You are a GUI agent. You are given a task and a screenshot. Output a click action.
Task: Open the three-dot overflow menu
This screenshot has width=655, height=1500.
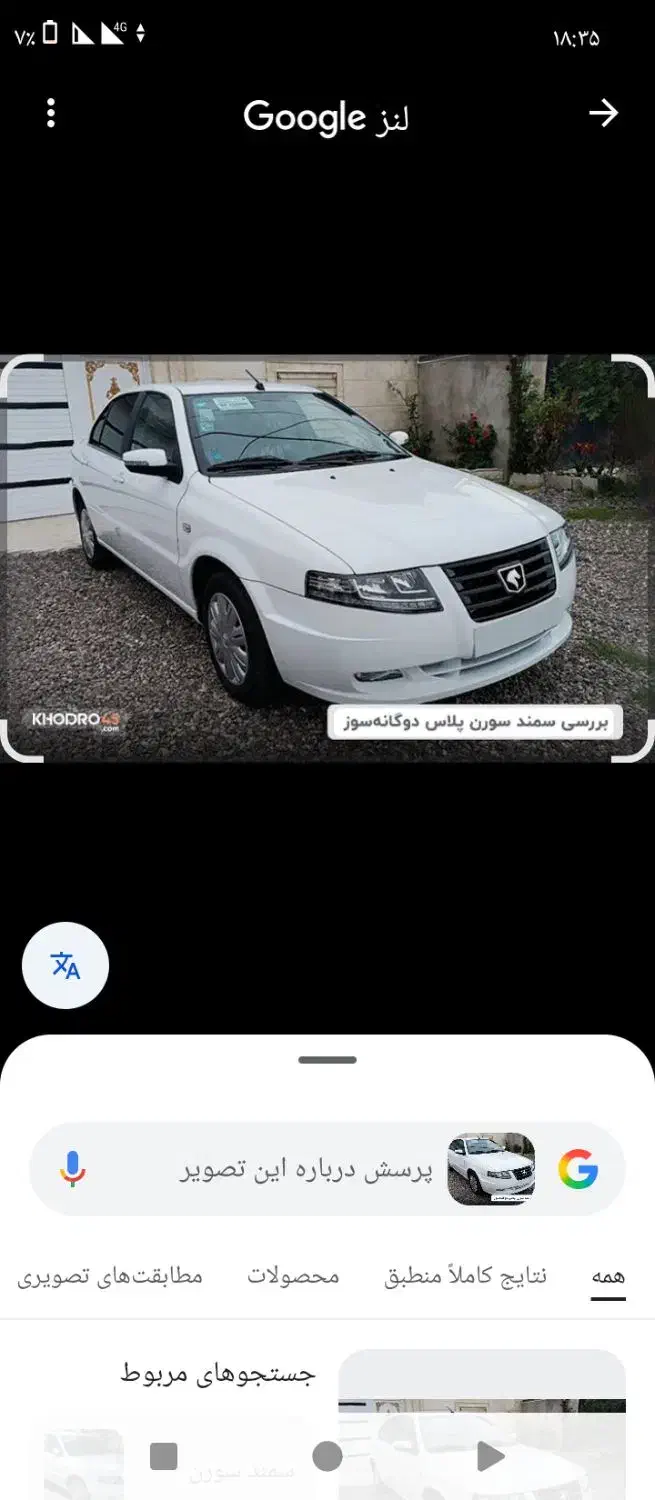[51, 113]
